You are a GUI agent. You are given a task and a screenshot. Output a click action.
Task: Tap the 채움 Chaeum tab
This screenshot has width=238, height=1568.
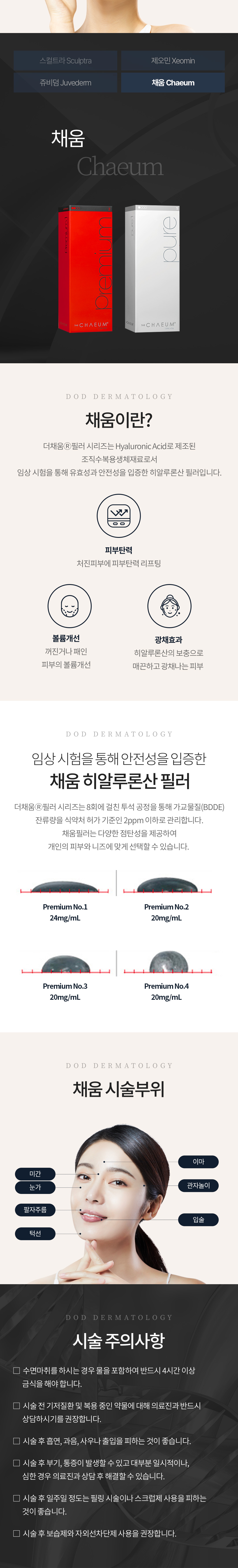coord(173,83)
